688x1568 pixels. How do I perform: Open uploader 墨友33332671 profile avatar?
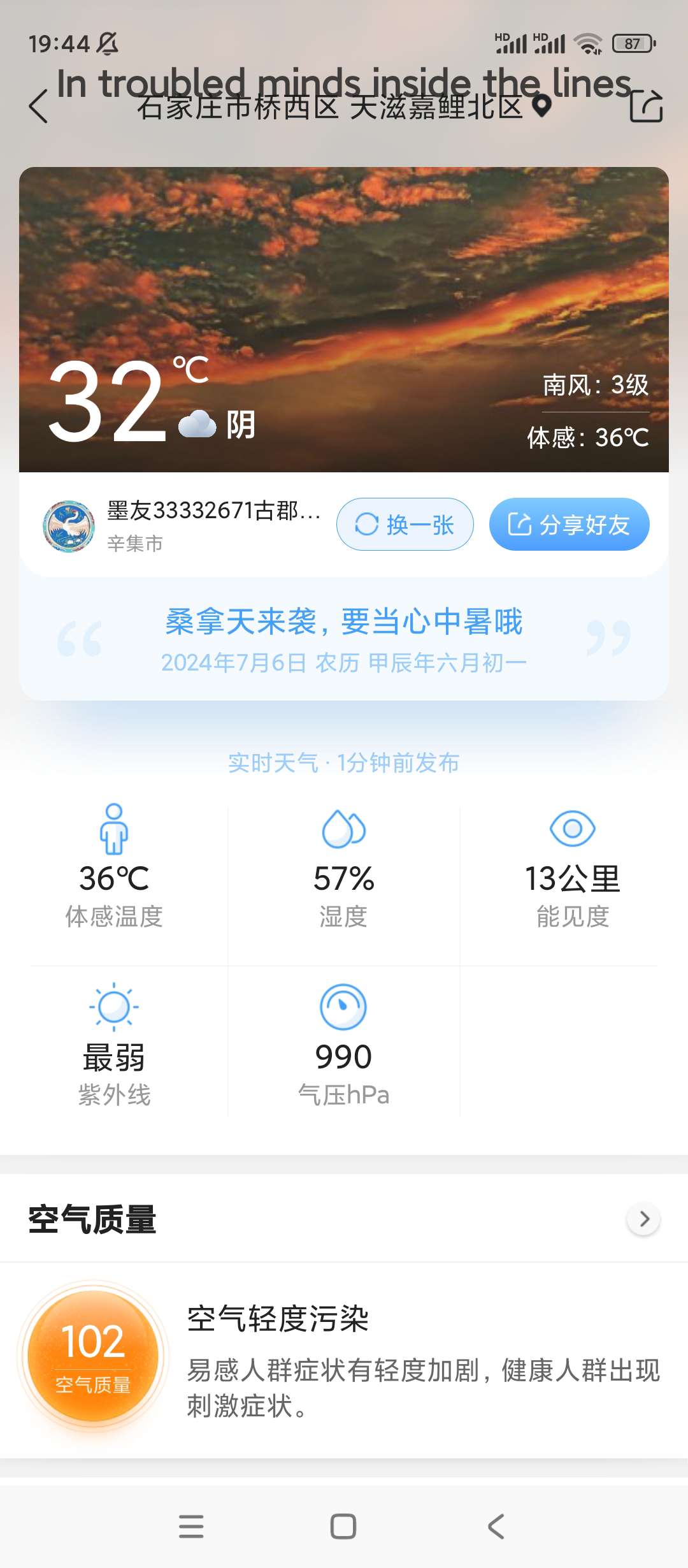pyautogui.click(x=69, y=526)
